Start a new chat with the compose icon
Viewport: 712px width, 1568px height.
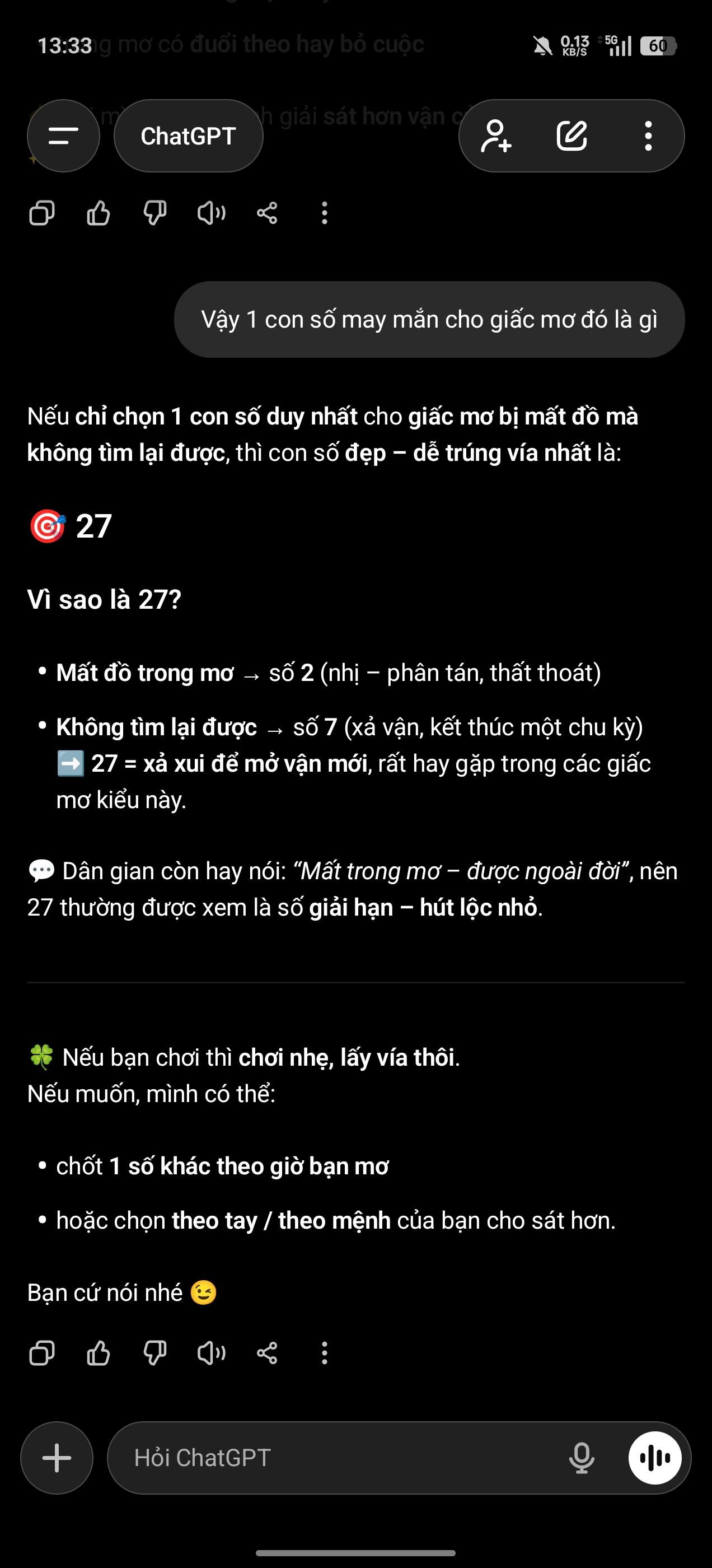(572, 136)
